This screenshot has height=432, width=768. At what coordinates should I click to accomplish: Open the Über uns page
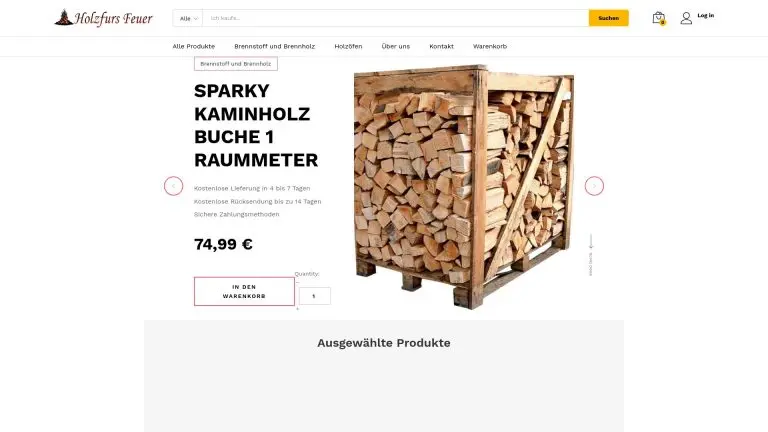point(395,46)
